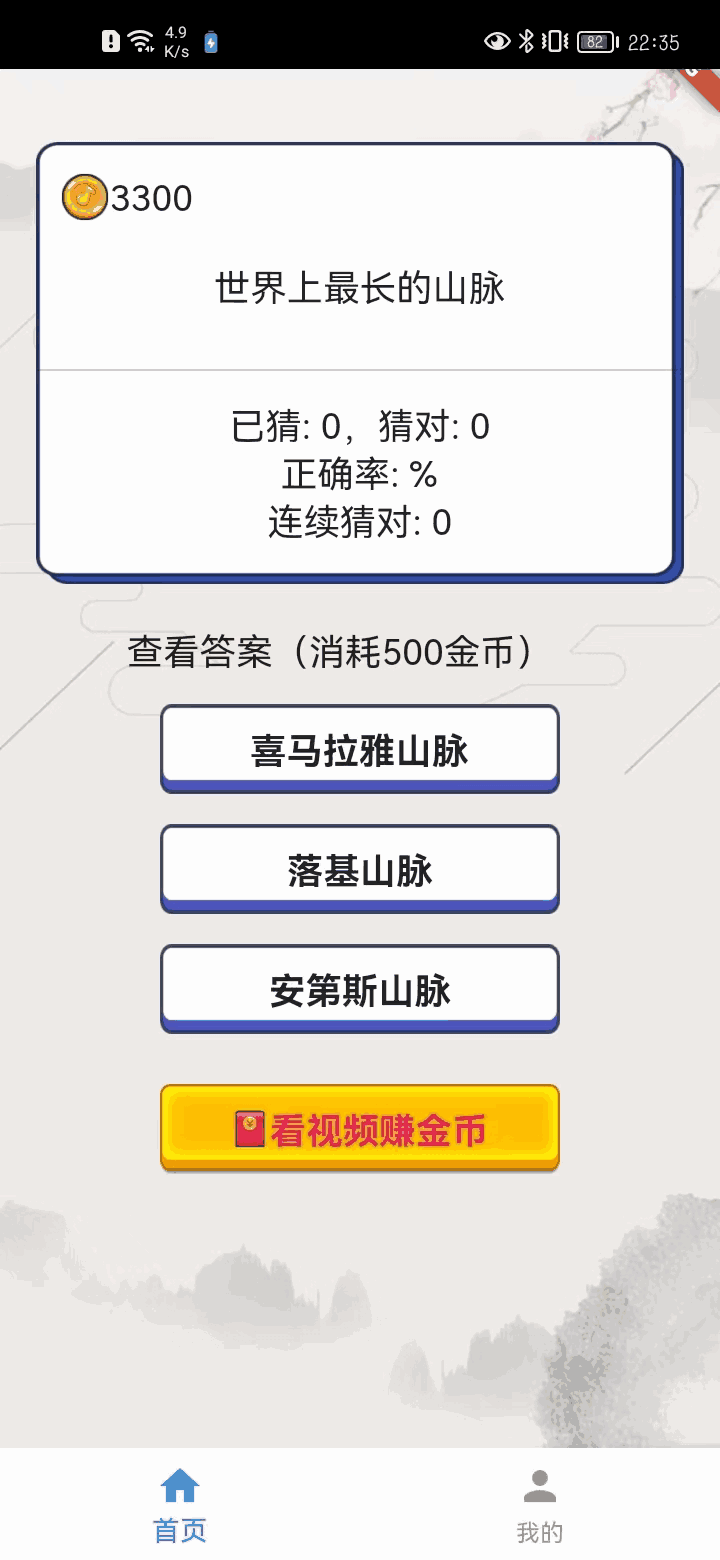Tap 看视频赚金币 to earn coins
Viewport: 720px width, 1560px height.
[360, 1128]
